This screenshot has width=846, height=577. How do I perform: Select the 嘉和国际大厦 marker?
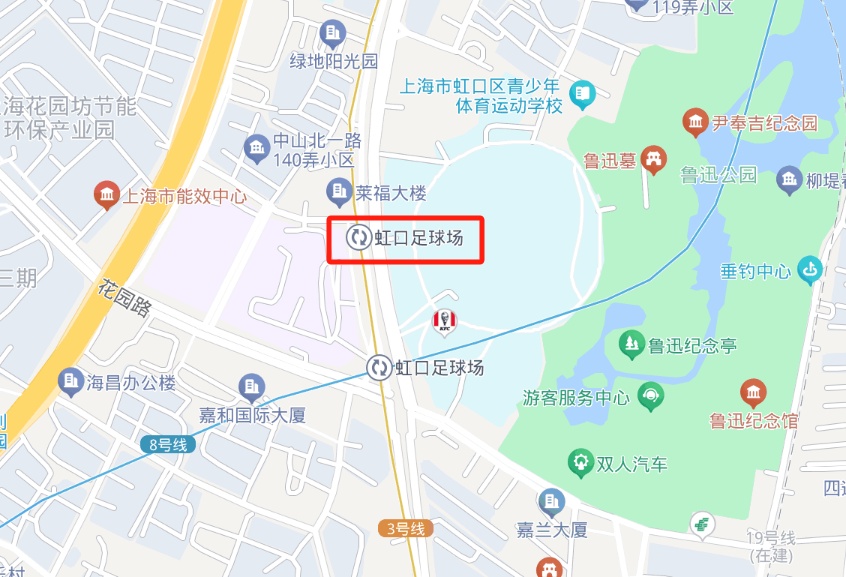[x=251, y=388]
